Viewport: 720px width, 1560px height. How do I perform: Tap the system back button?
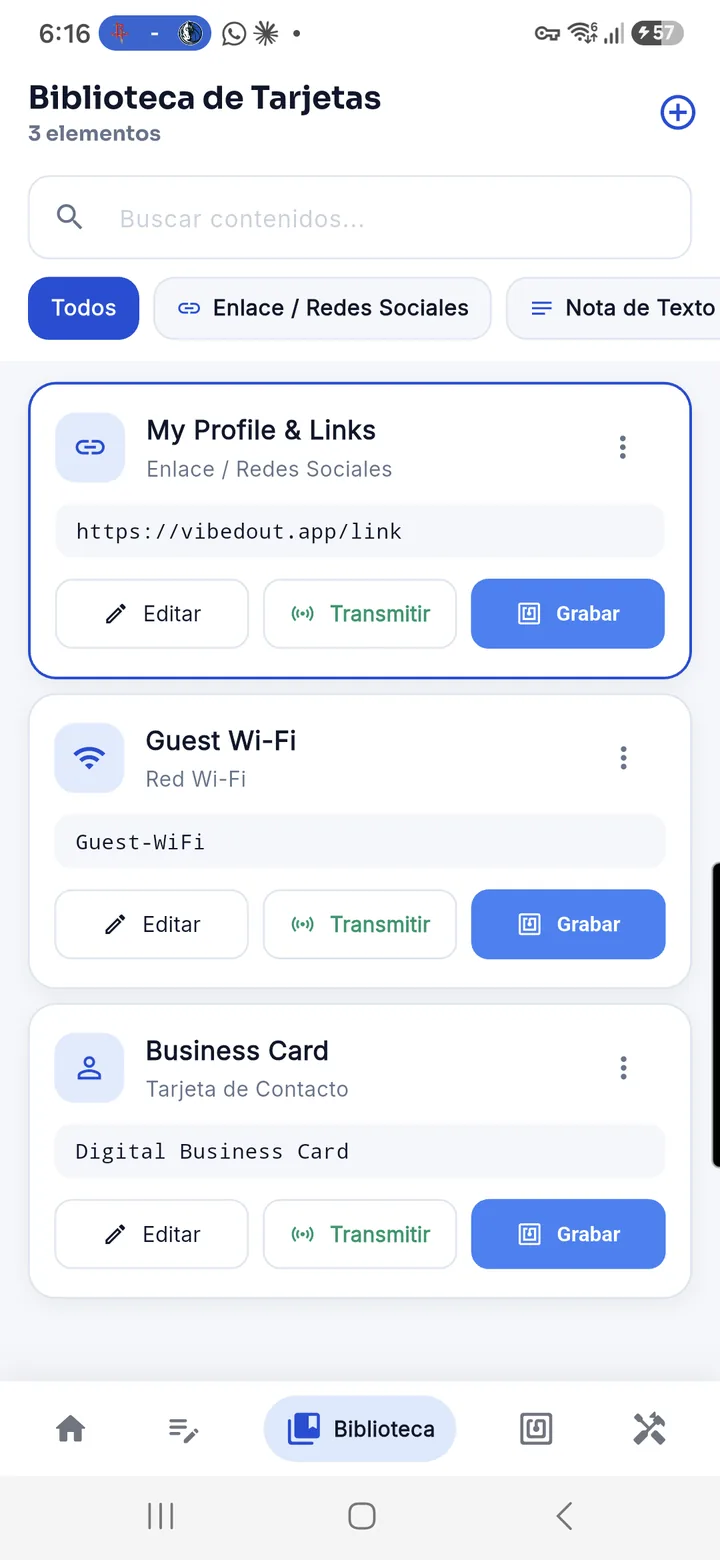(x=564, y=1516)
